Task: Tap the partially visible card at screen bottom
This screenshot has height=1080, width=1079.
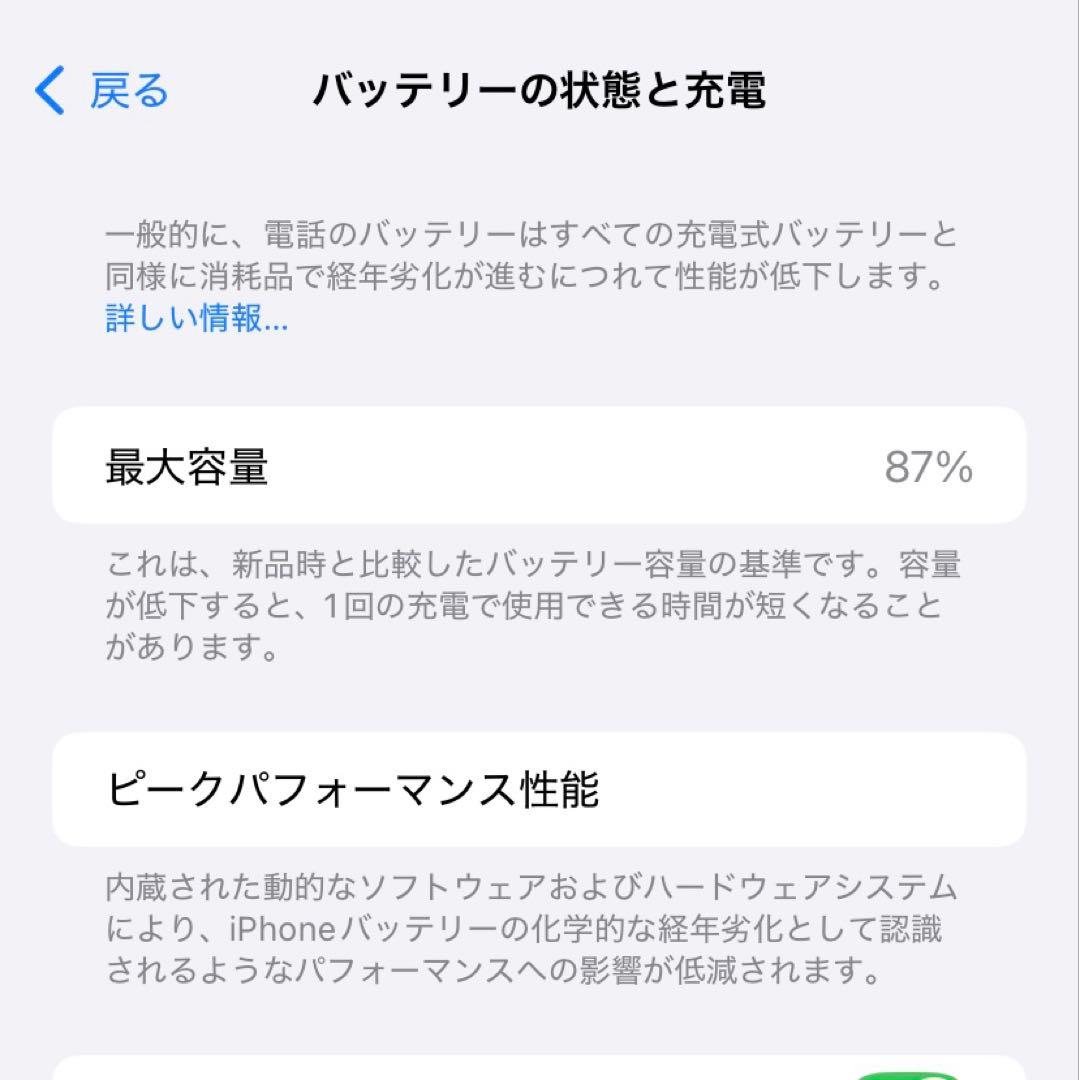Action: pos(540,1068)
